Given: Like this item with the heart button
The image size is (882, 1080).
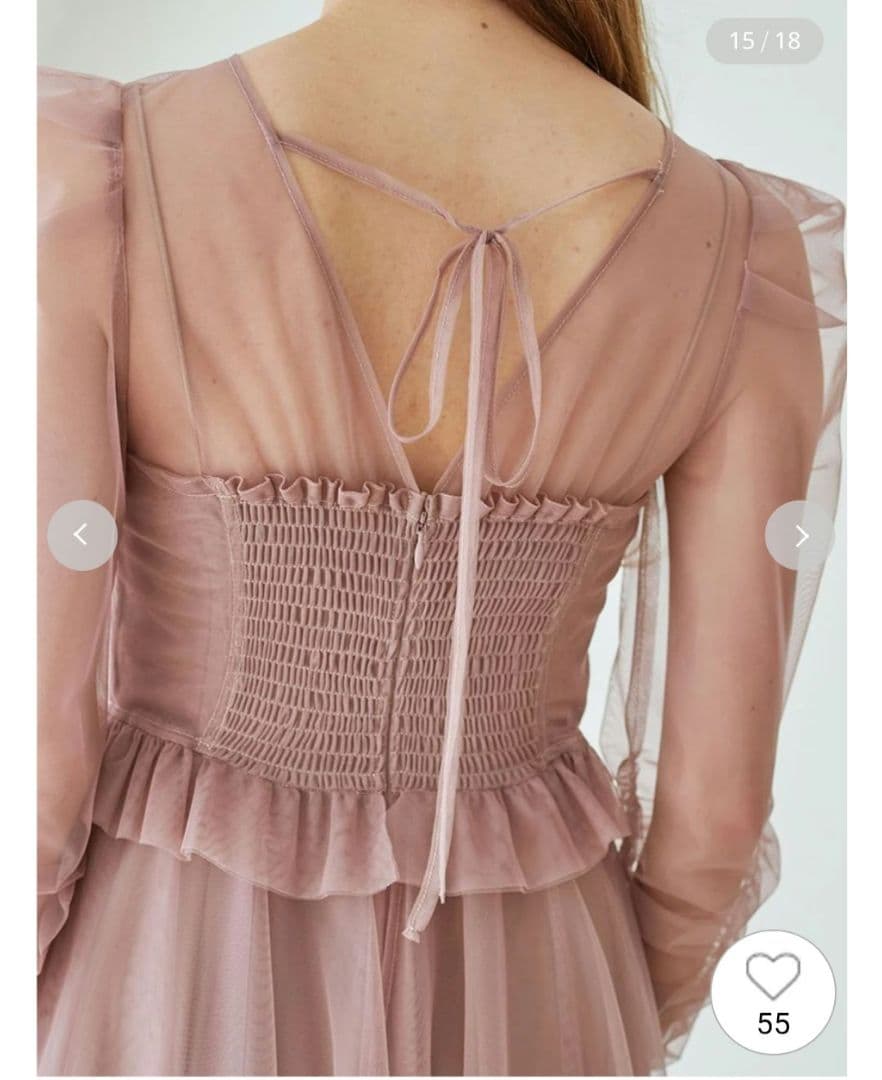Looking at the screenshot, I should [x=773, y=977].
